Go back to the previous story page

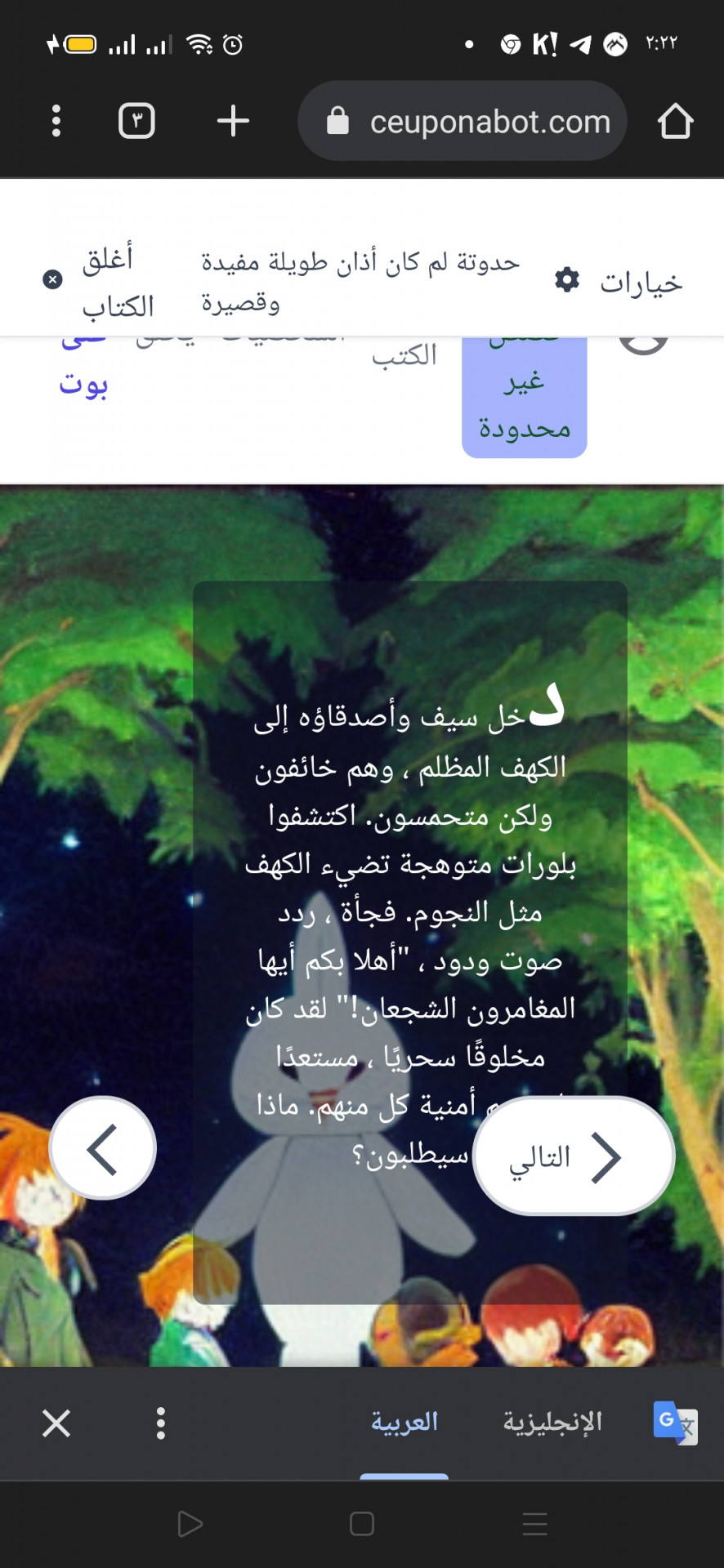[103, 1148]
